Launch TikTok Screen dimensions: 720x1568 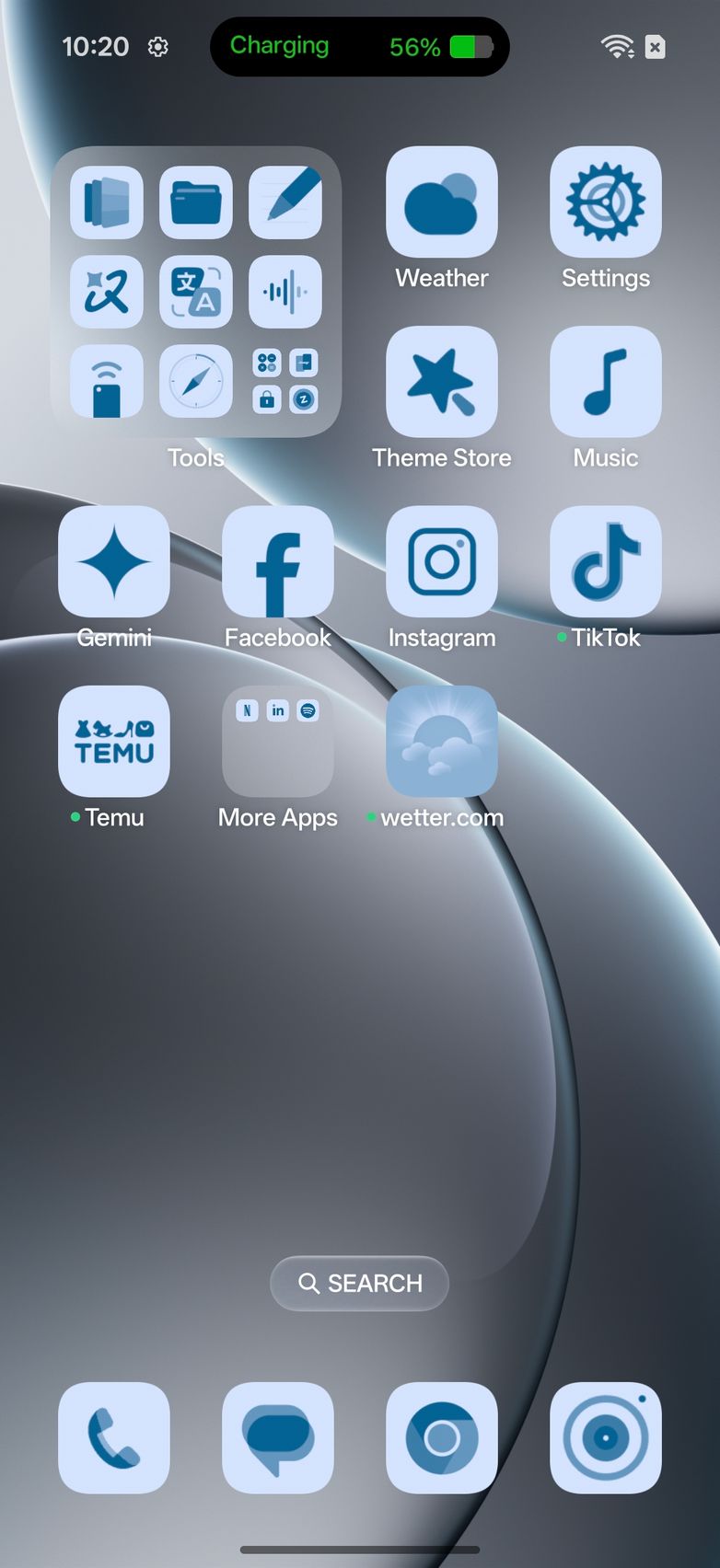(x=605, y=560)
